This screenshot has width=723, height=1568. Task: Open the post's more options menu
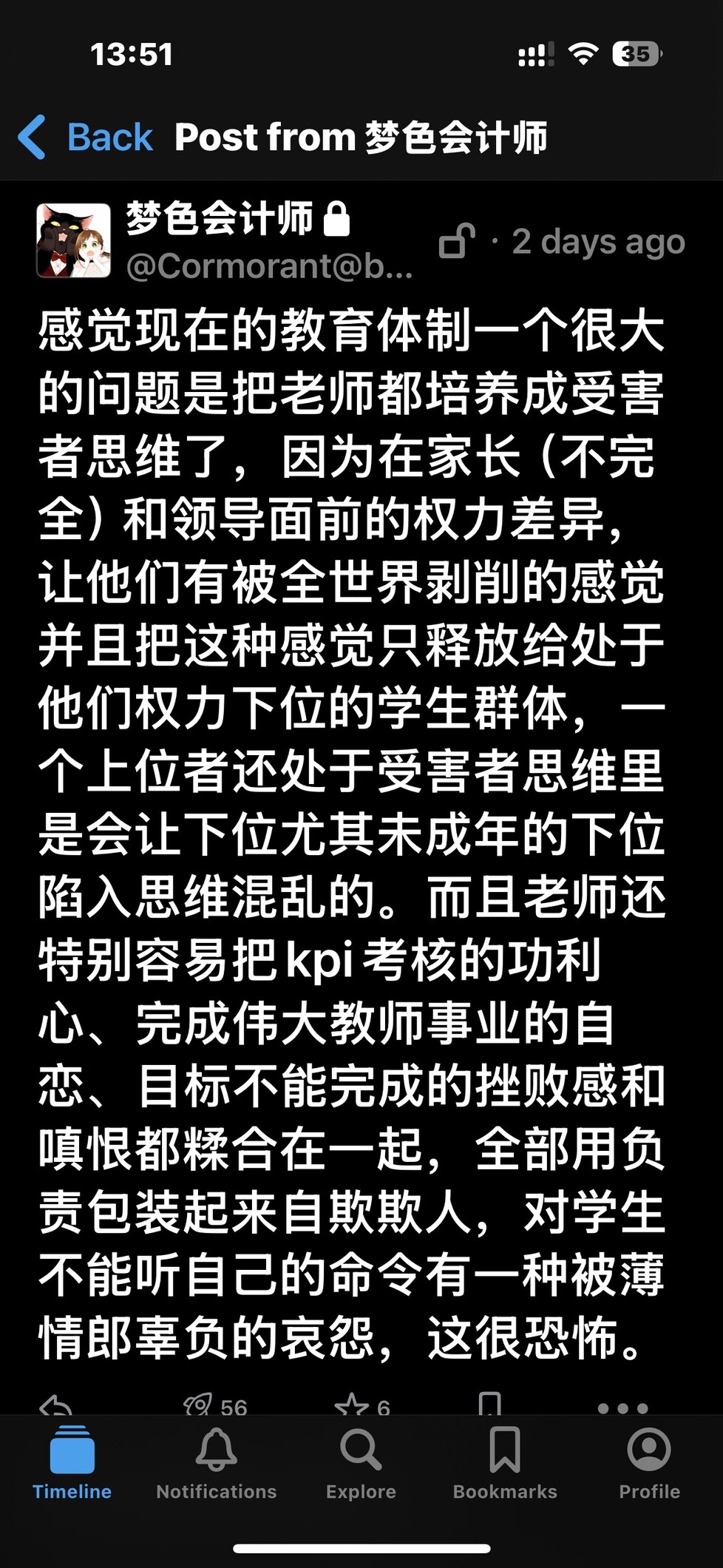click(x=622, y=1407)
